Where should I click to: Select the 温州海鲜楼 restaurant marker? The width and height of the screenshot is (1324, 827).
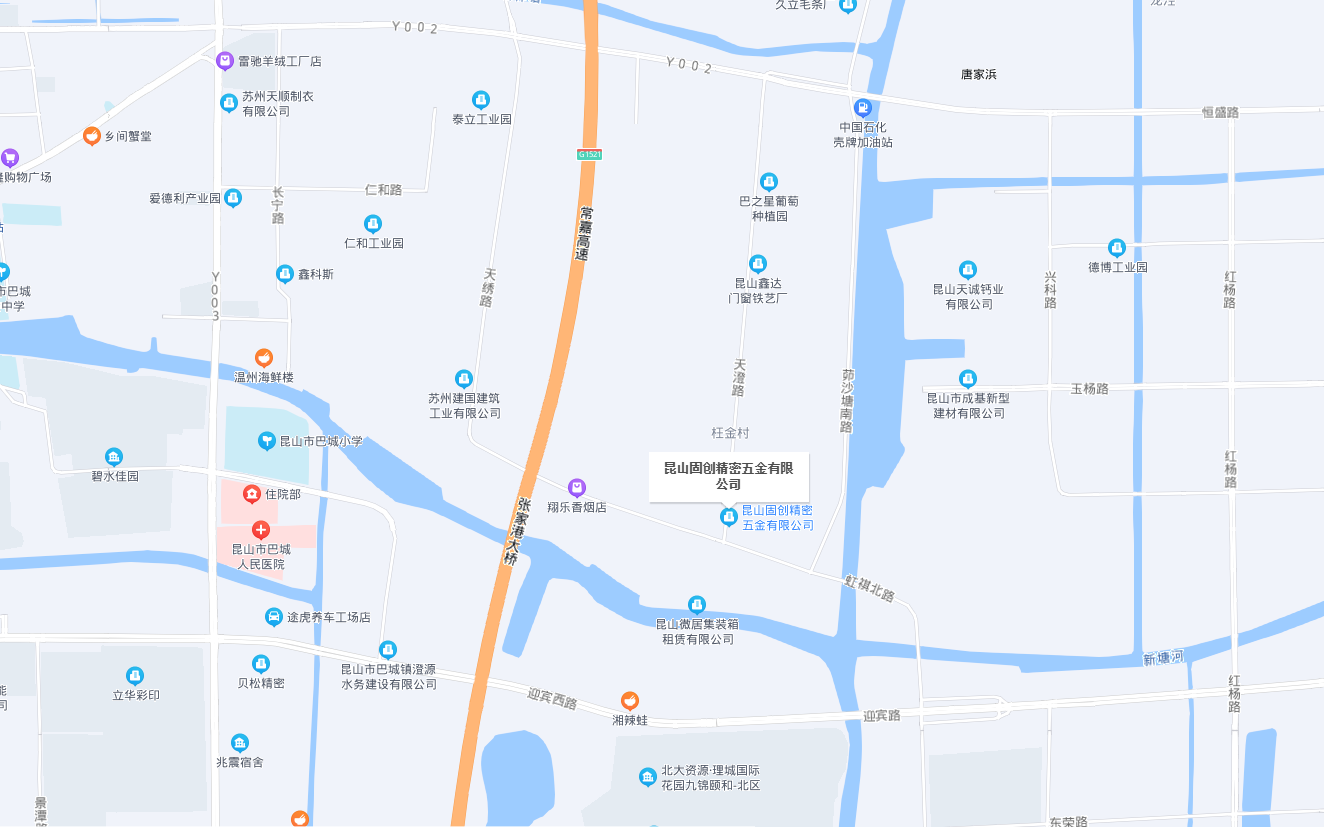[x=264, y=358]
